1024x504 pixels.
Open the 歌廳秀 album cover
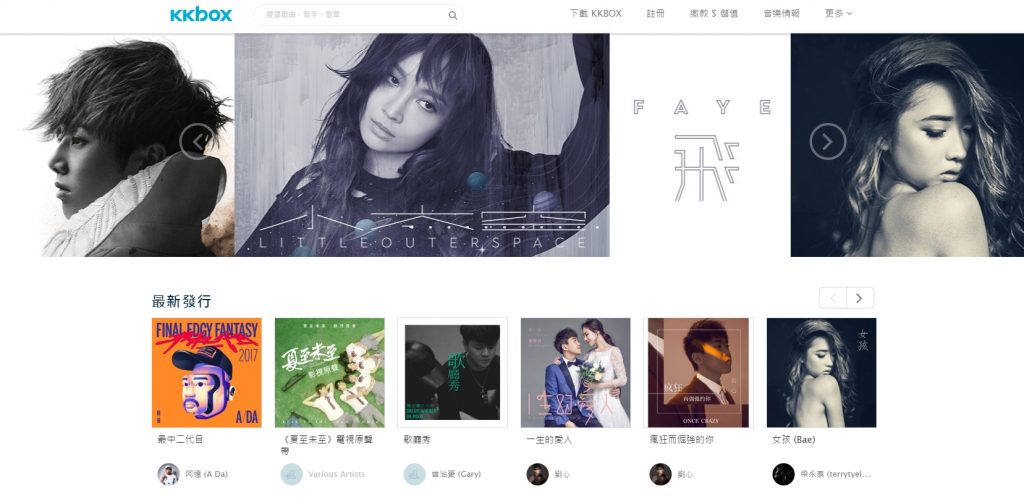452,373
